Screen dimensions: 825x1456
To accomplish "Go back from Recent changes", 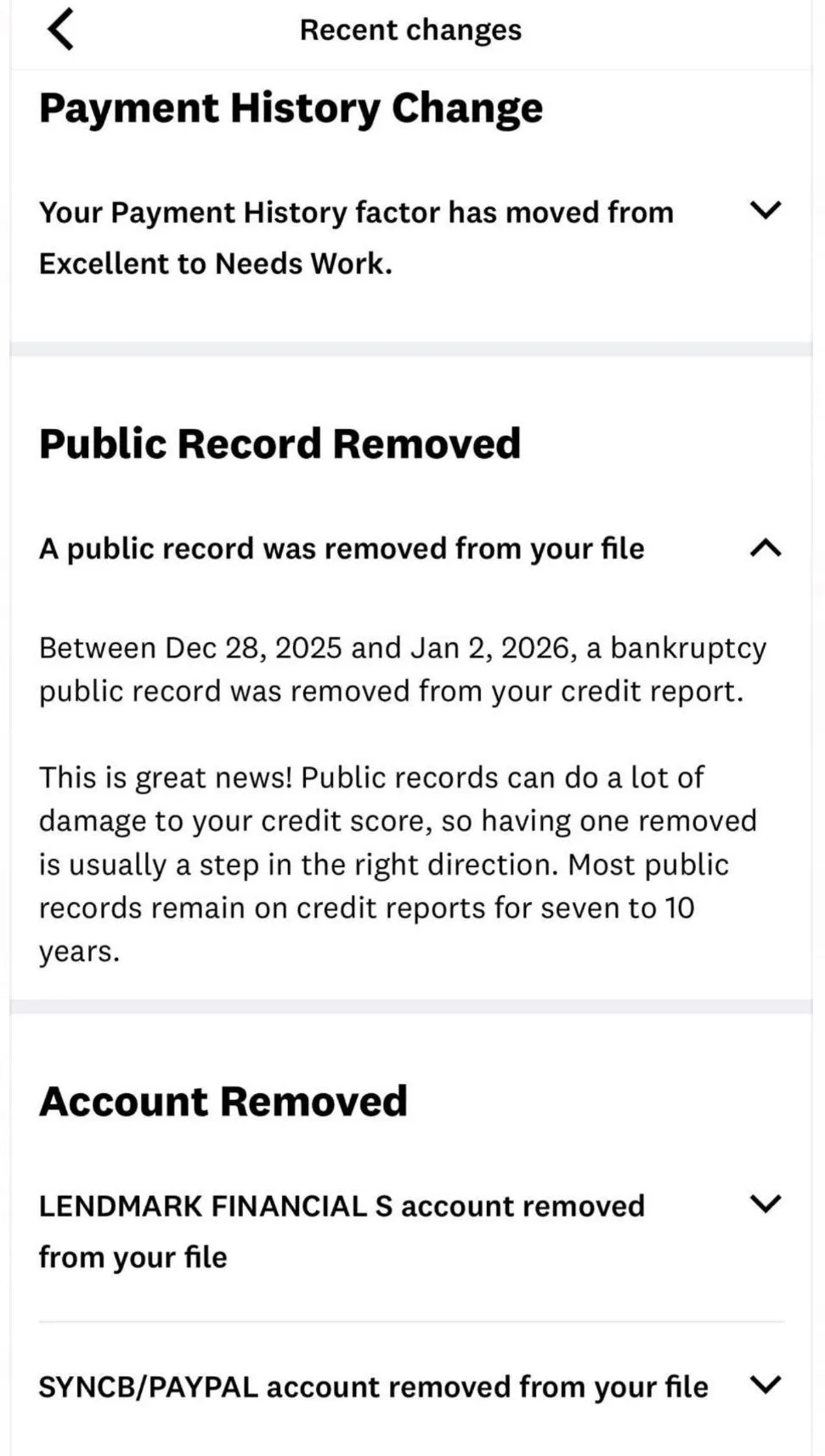I will coord(61,30).
